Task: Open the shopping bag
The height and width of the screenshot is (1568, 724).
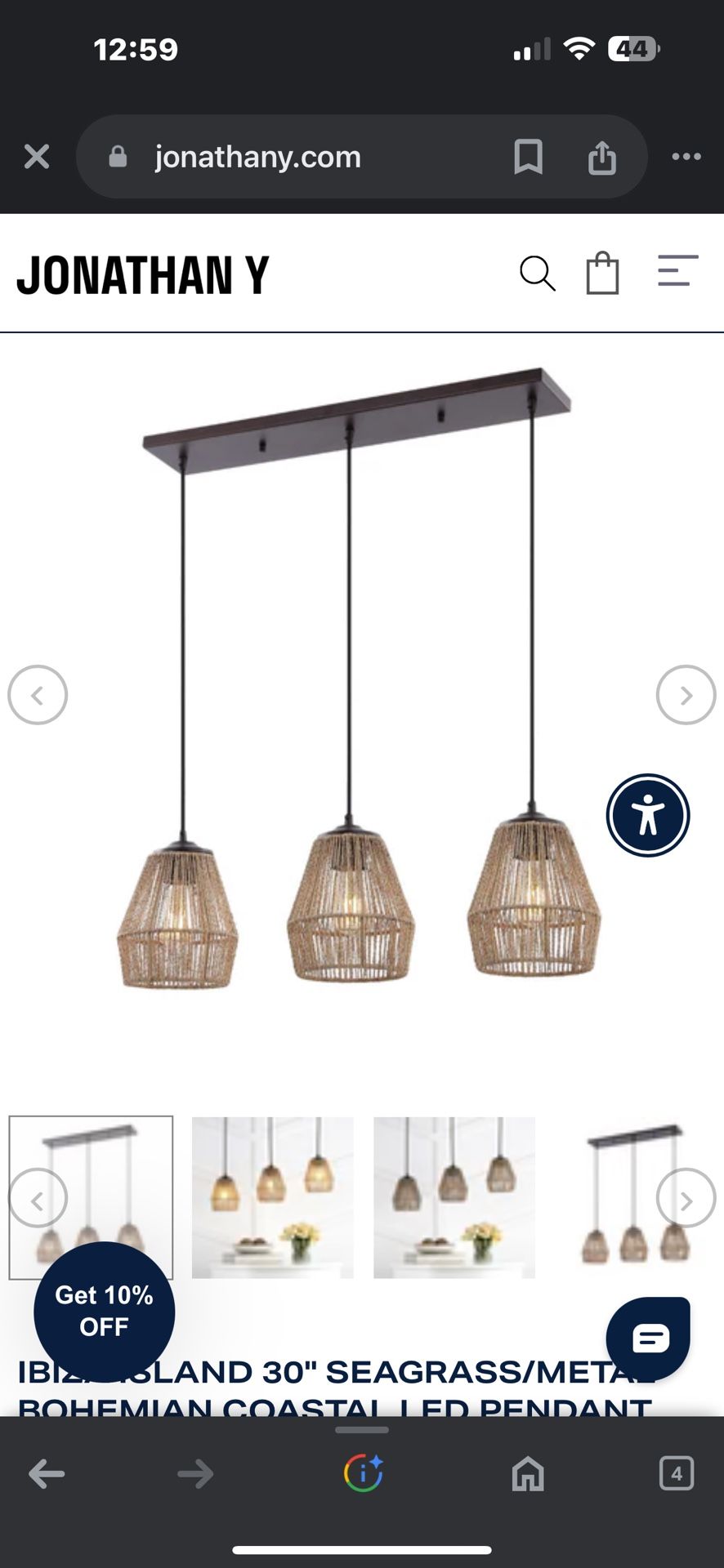Action: click(602, 274)
